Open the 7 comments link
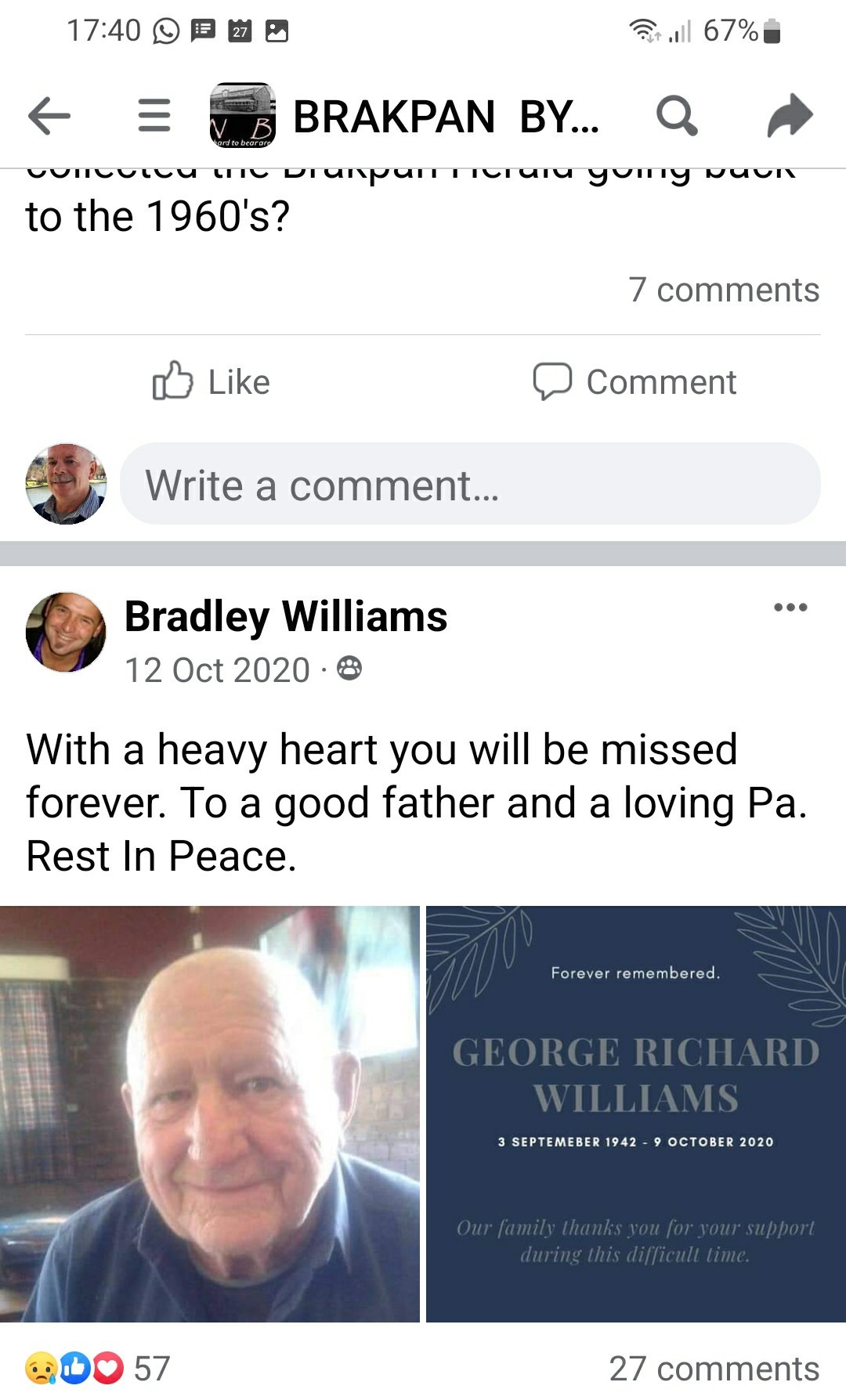 [x=723, y=290]
